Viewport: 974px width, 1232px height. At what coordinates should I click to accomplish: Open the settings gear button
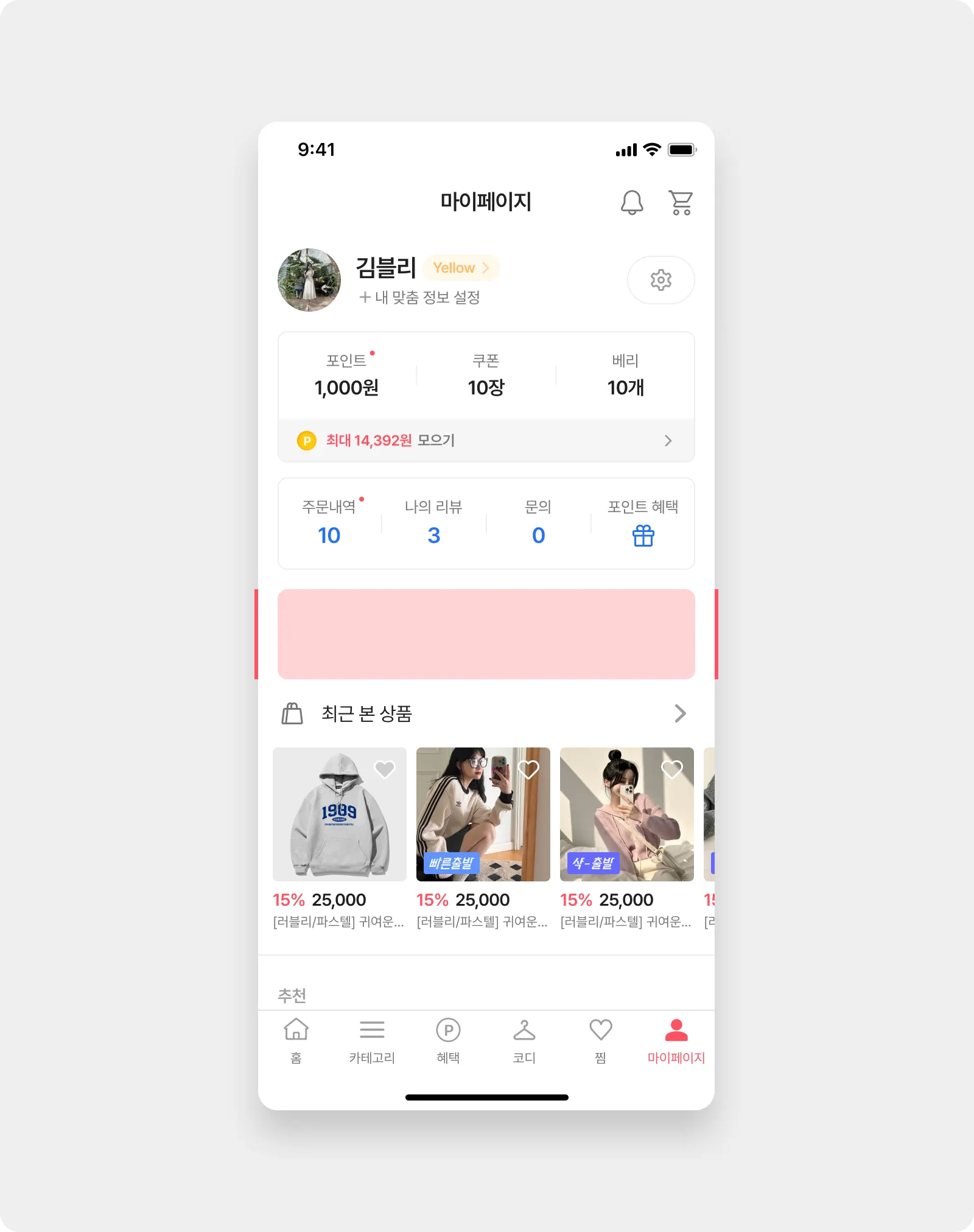[x=660, y=280]
